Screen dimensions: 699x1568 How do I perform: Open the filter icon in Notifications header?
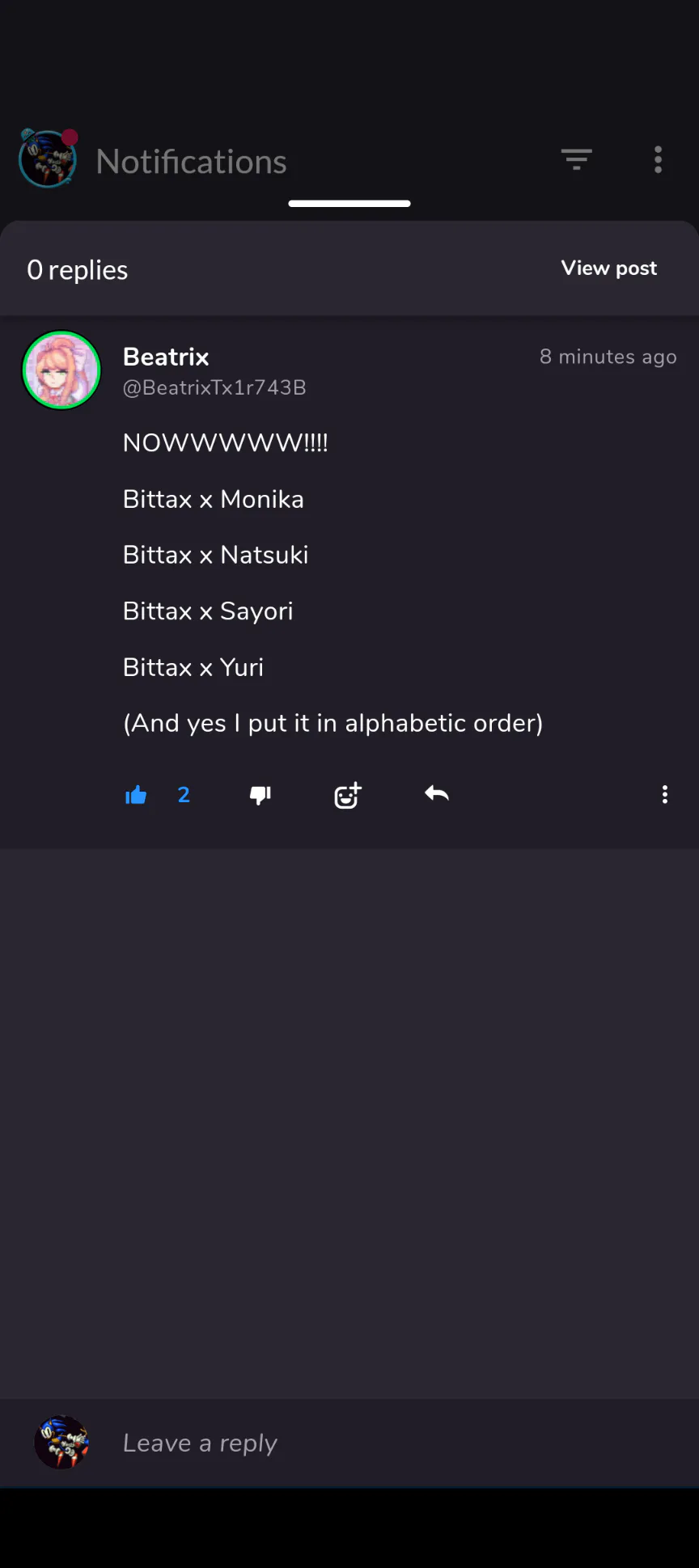(576, 159)
